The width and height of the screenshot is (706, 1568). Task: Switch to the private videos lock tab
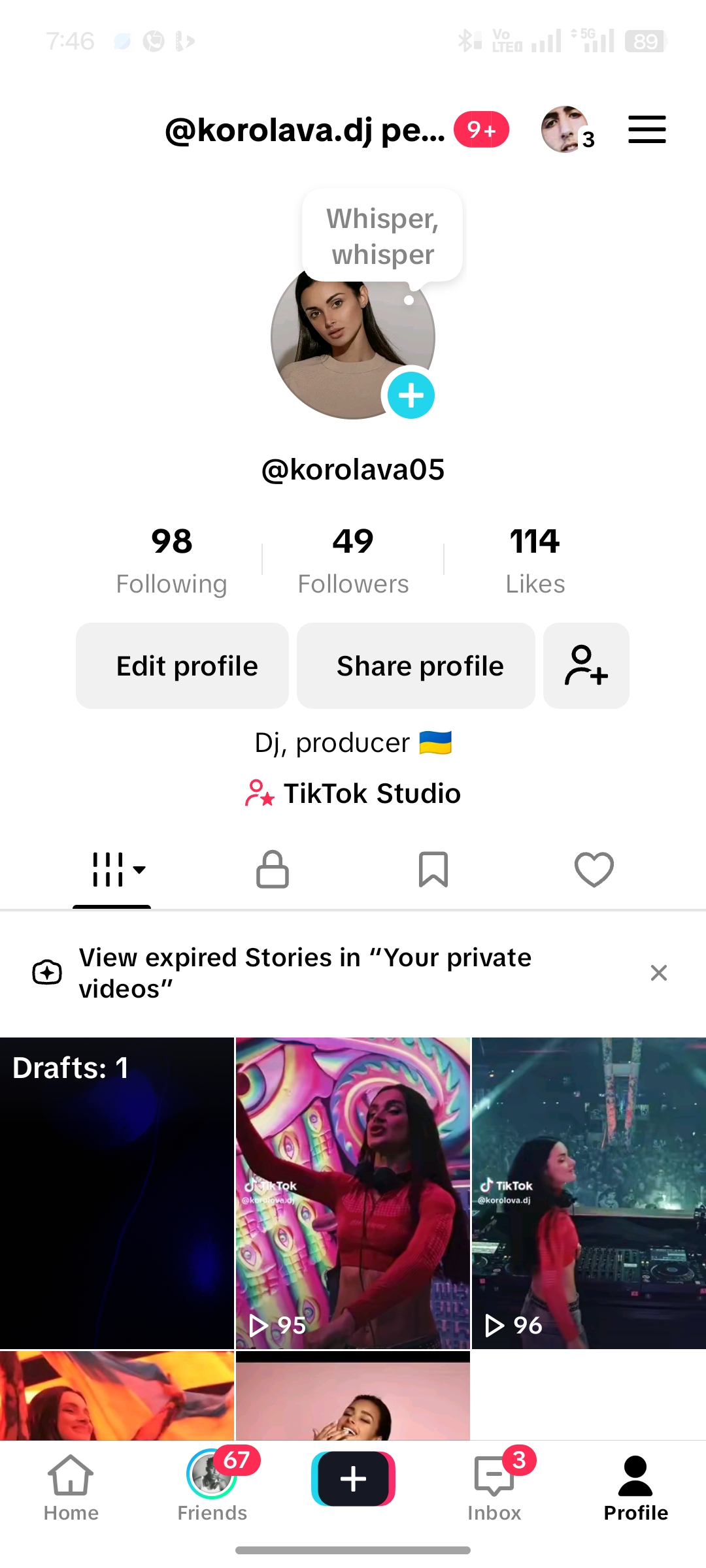[273, 870]
